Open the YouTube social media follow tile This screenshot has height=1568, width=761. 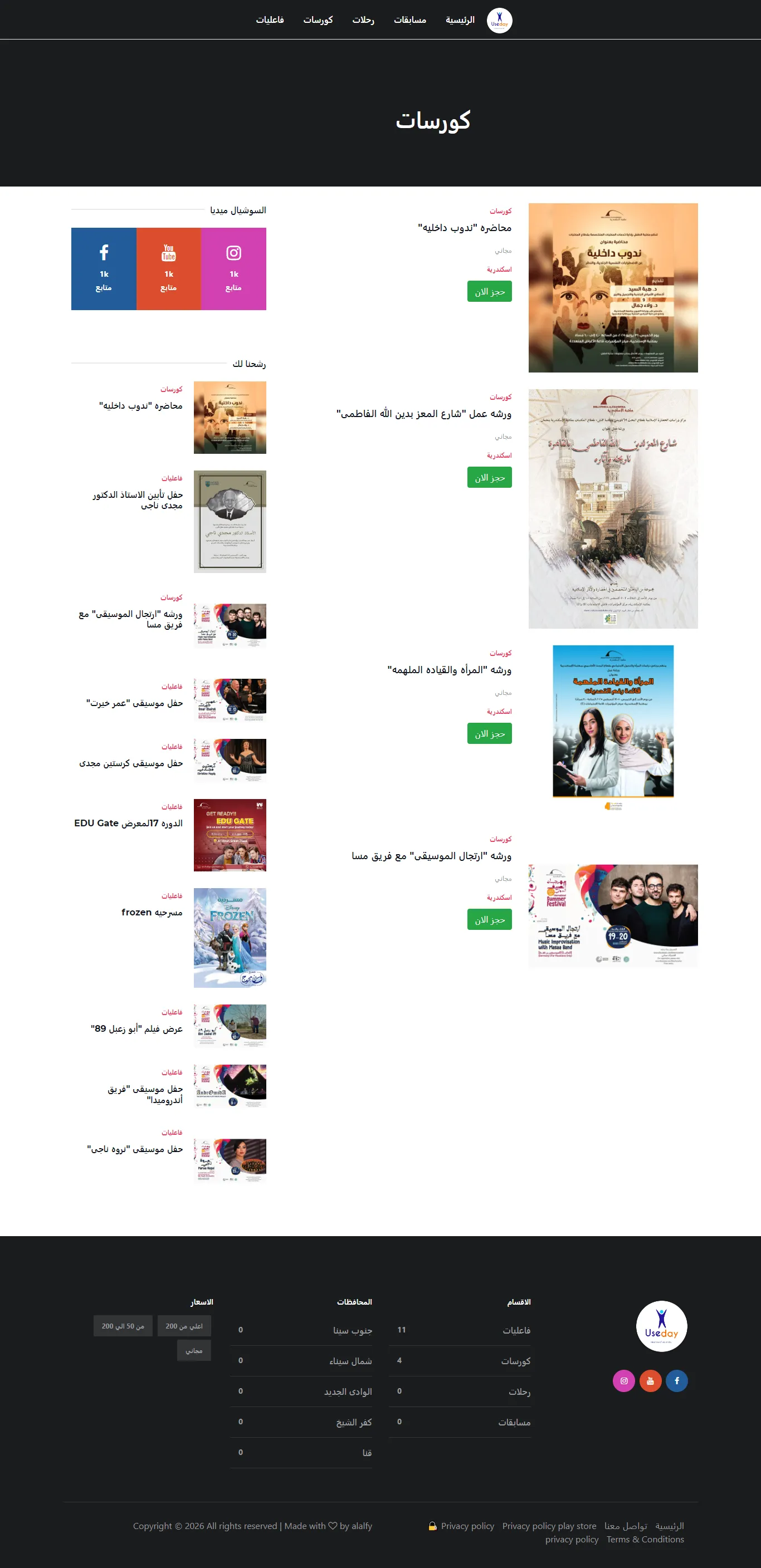pos(169,268)
